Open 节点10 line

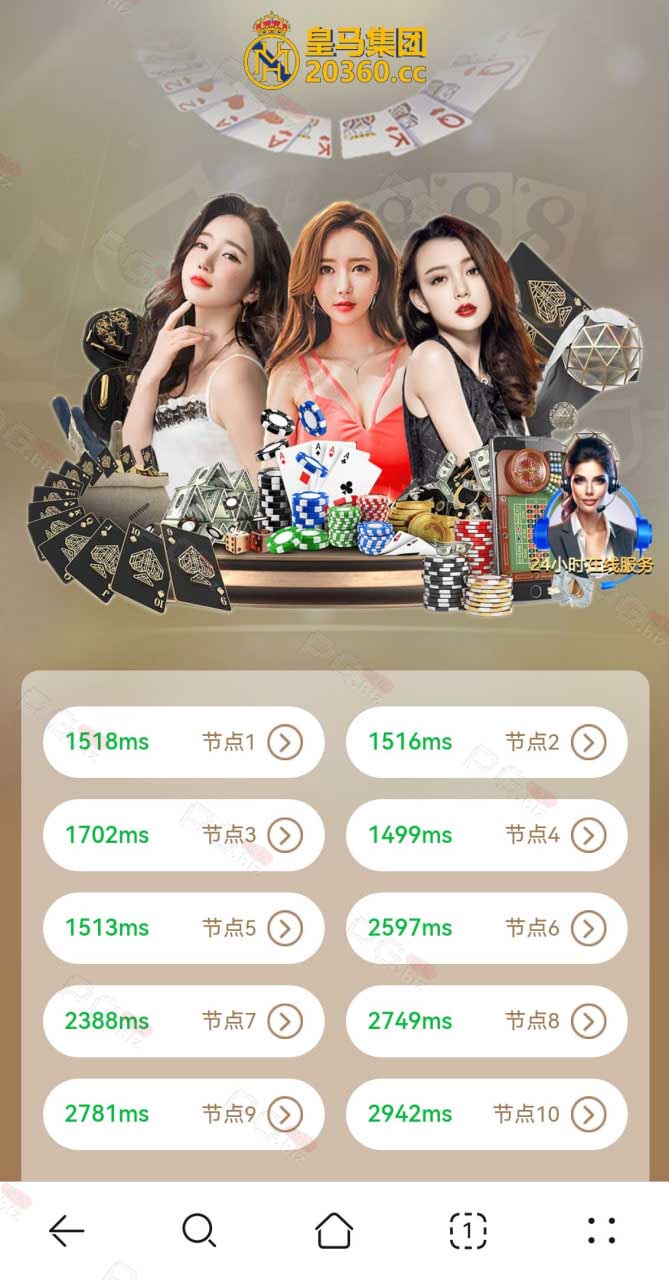click(x=487, y=1114)
